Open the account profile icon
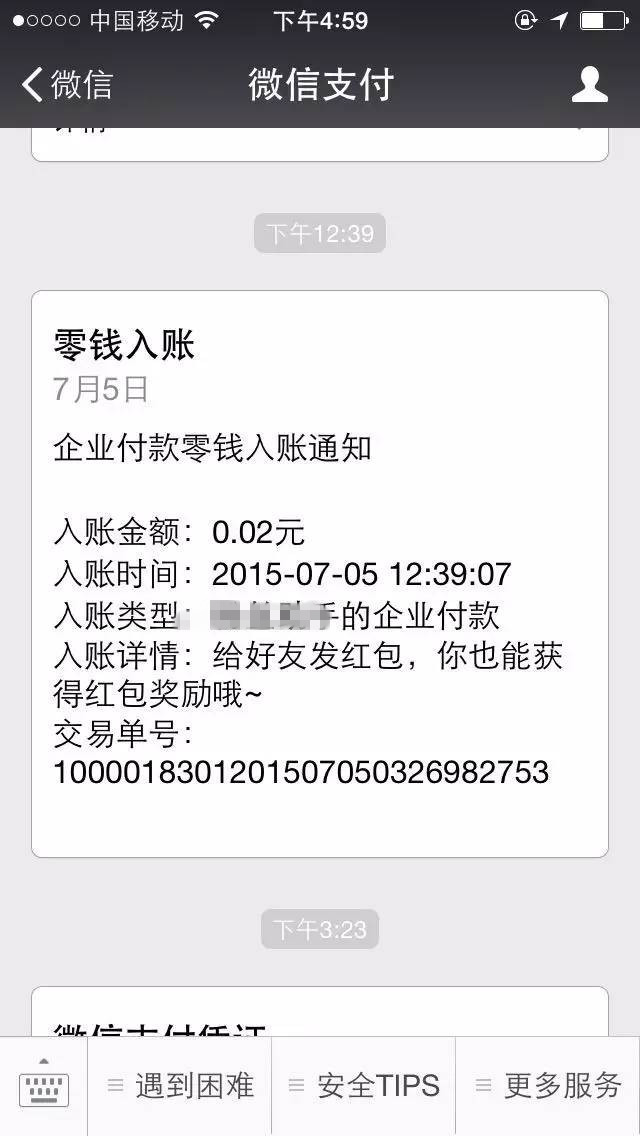640x1136 pixels. click(x=589, y=85)
